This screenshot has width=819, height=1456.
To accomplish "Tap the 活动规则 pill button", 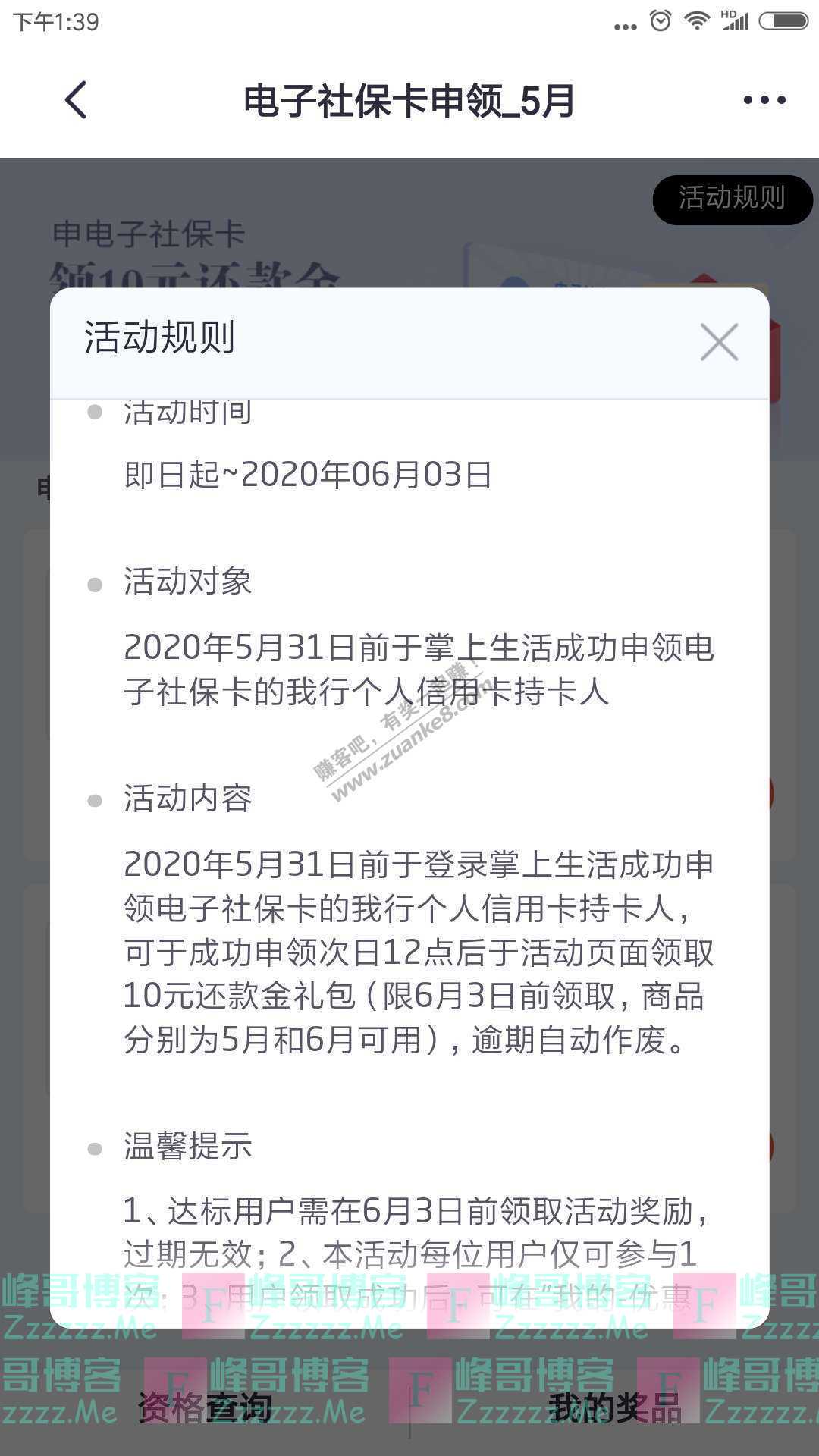I will (732, 199).
